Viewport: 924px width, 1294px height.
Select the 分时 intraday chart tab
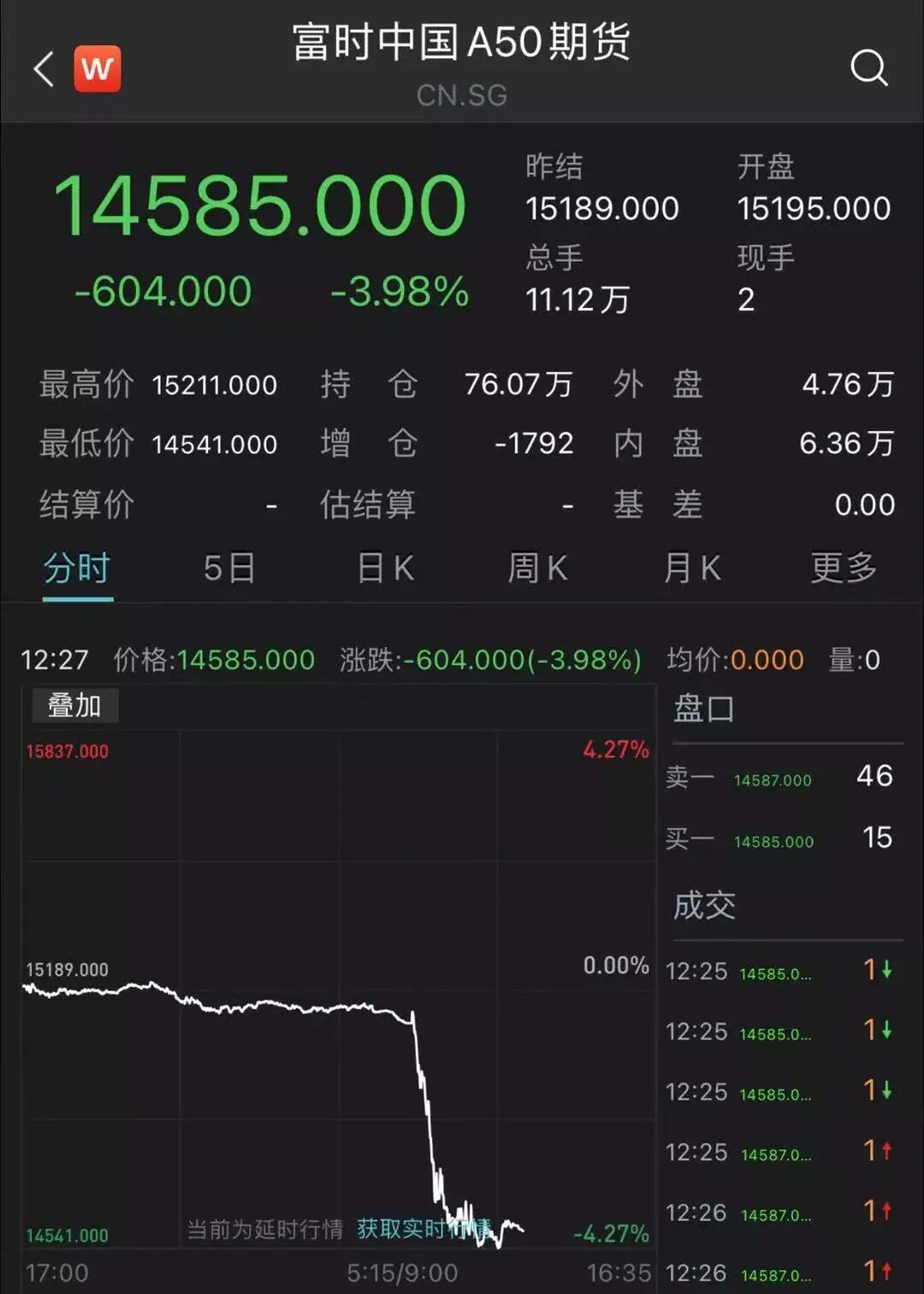(77, 568)
